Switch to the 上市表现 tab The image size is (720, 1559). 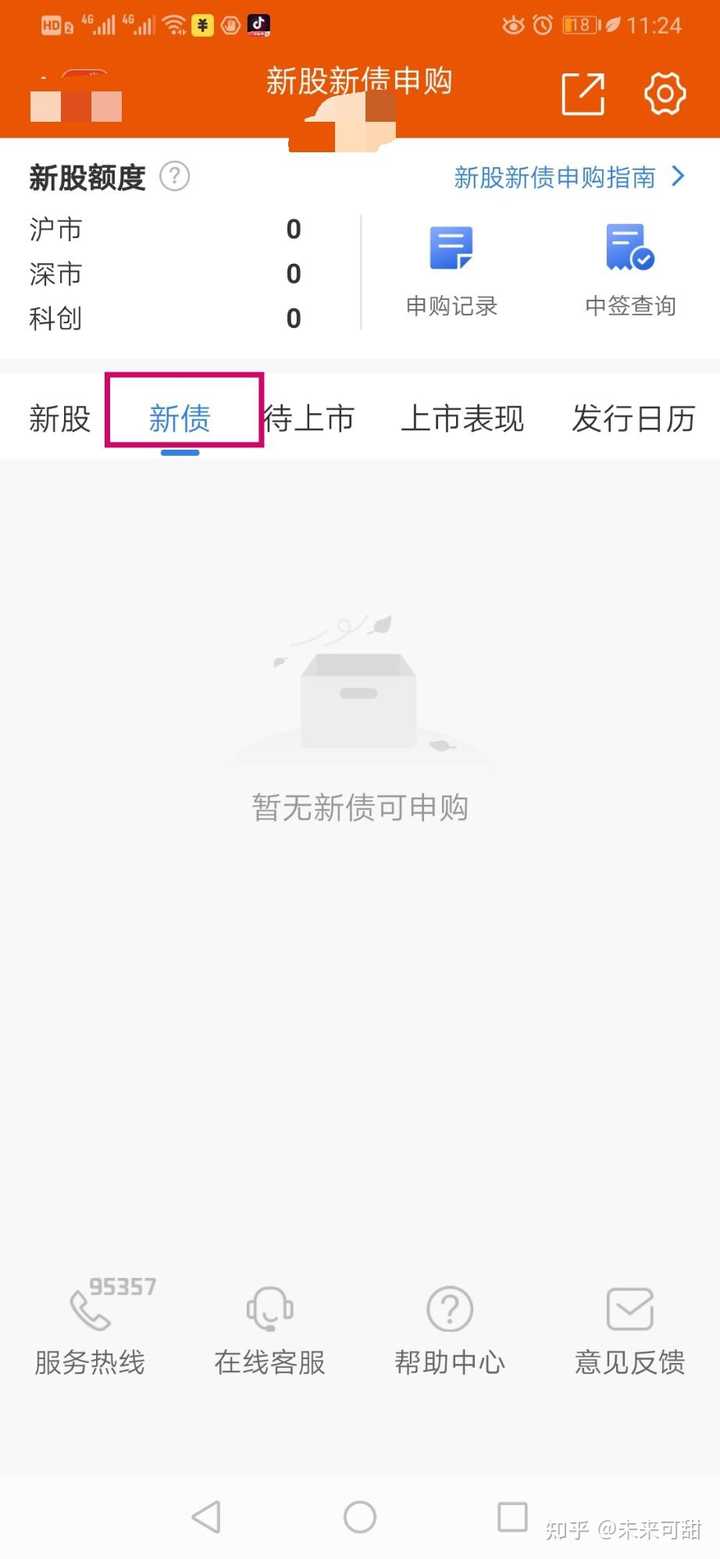462,418
